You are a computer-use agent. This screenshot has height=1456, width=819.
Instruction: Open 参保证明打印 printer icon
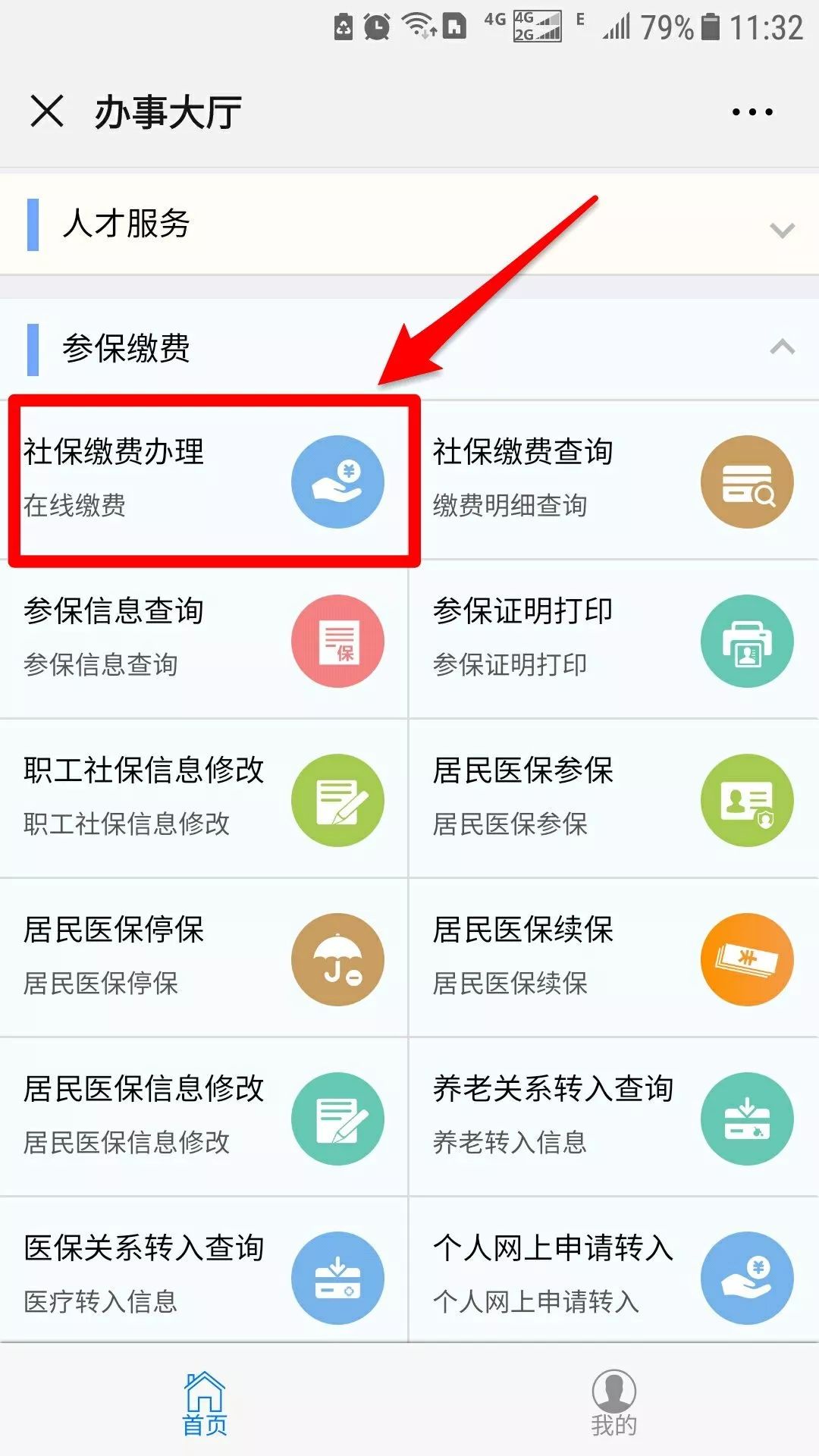pyautogui.click(x=748, y=641)
